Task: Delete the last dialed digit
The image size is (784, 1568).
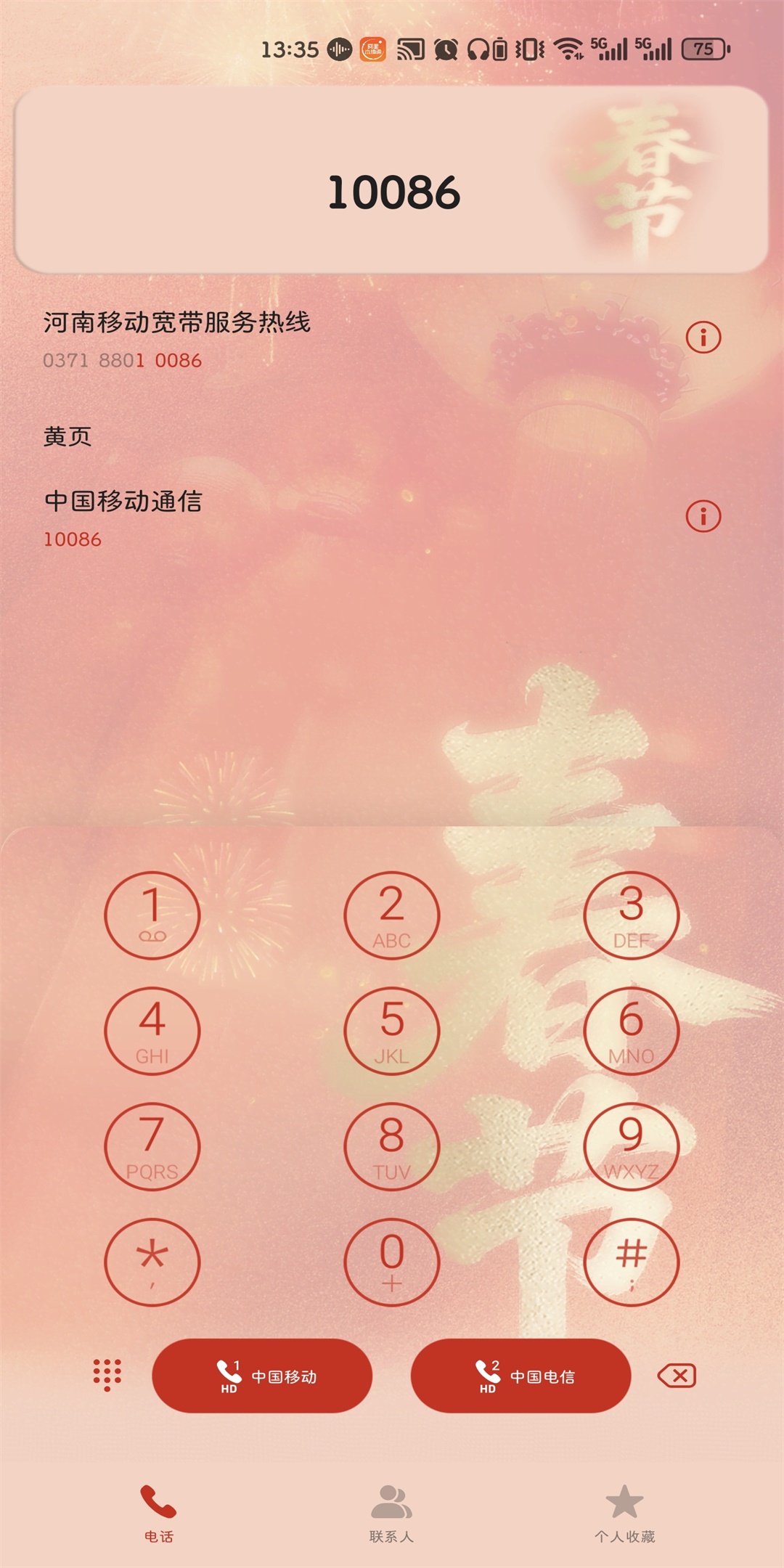Action: (677, 1376)
